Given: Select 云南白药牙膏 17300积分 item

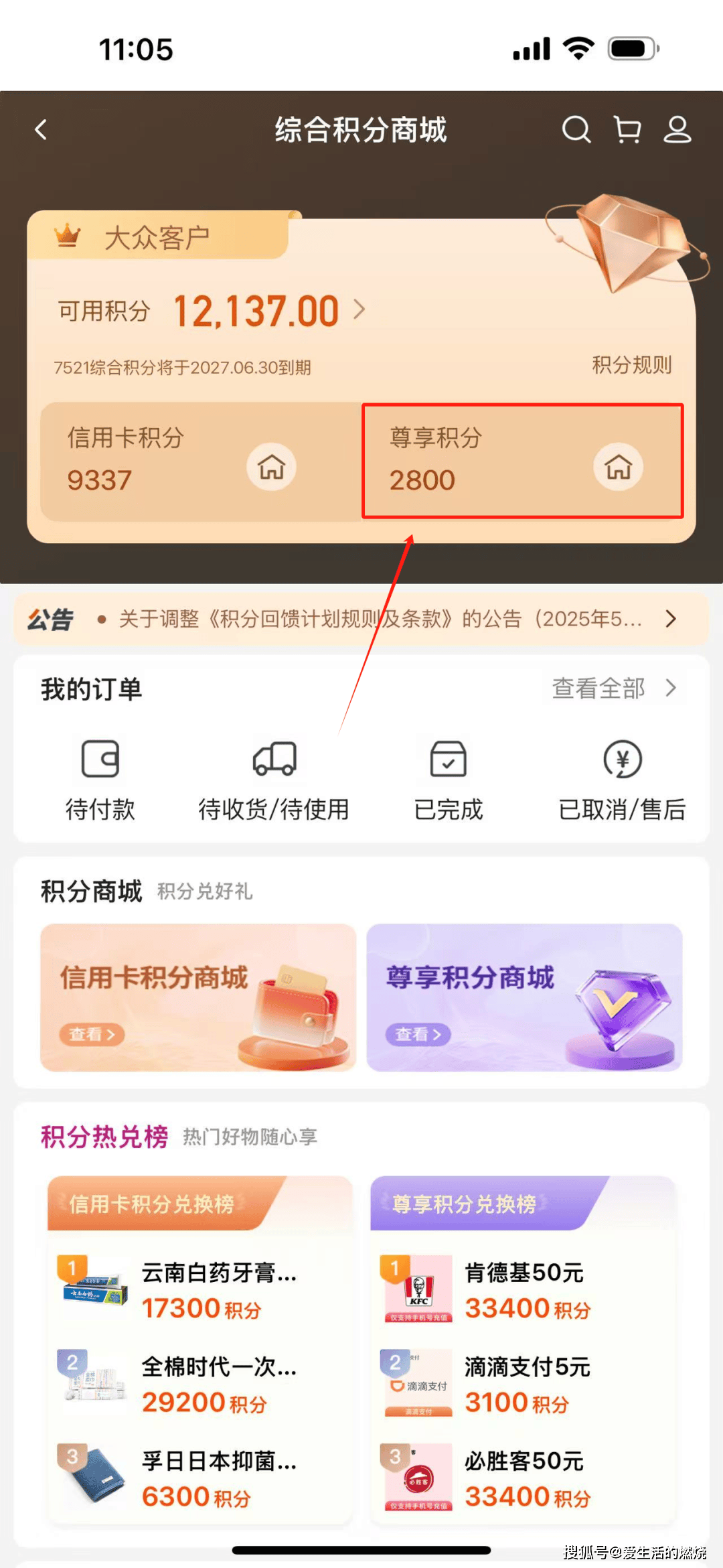Looking at the screenshot, I should coord(199,1289).
